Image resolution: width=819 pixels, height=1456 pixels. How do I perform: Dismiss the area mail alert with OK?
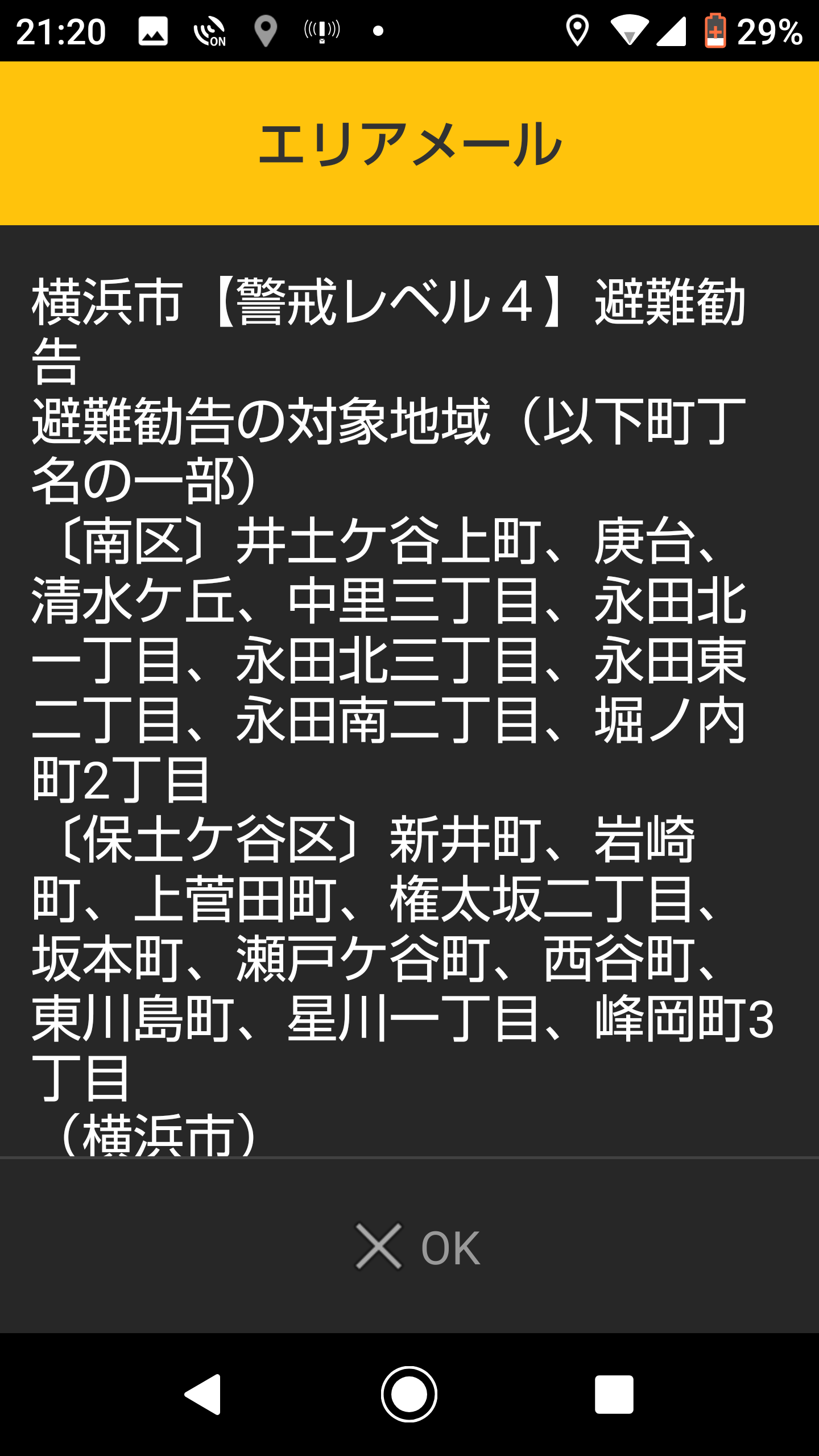[x=418, y=1247]
